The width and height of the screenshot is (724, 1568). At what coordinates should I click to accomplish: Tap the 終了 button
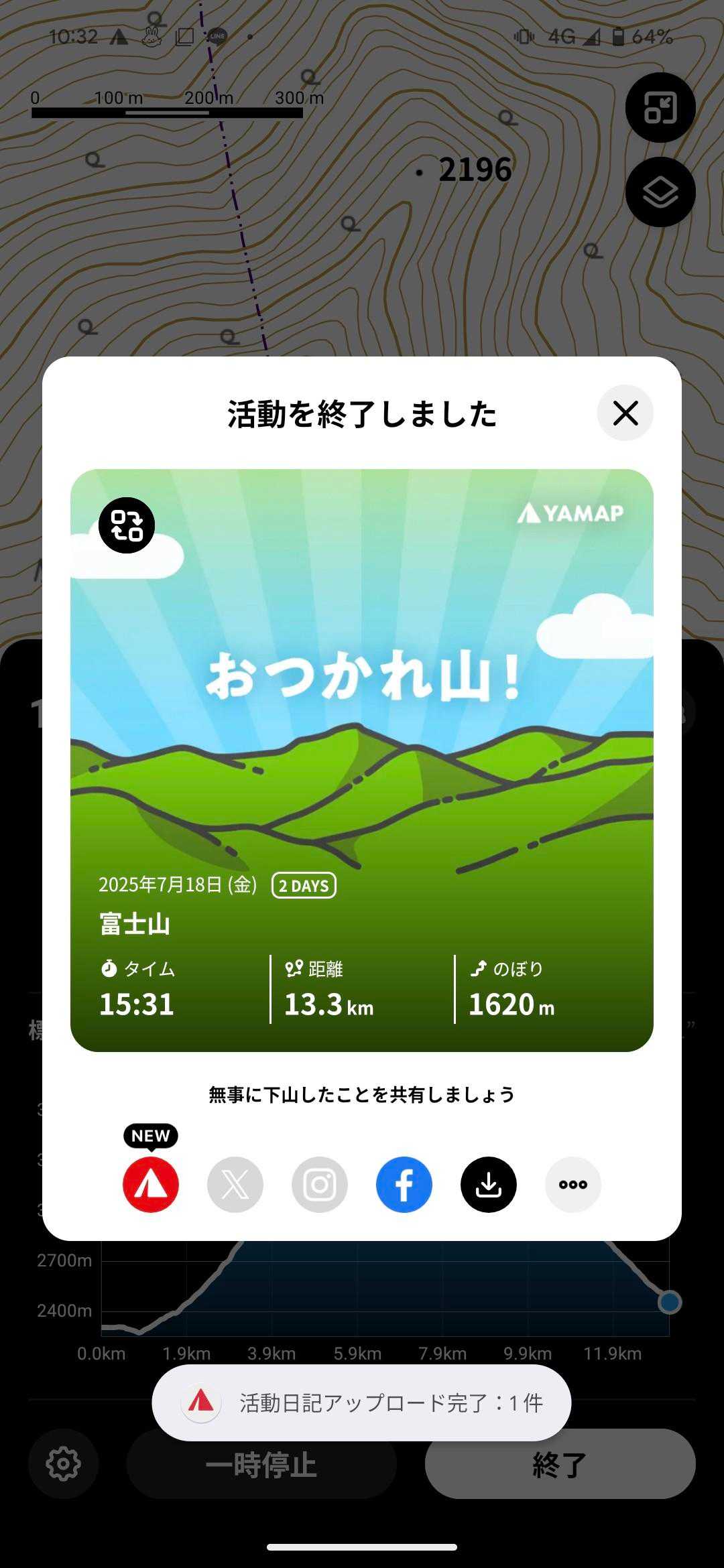(560, 1464)
